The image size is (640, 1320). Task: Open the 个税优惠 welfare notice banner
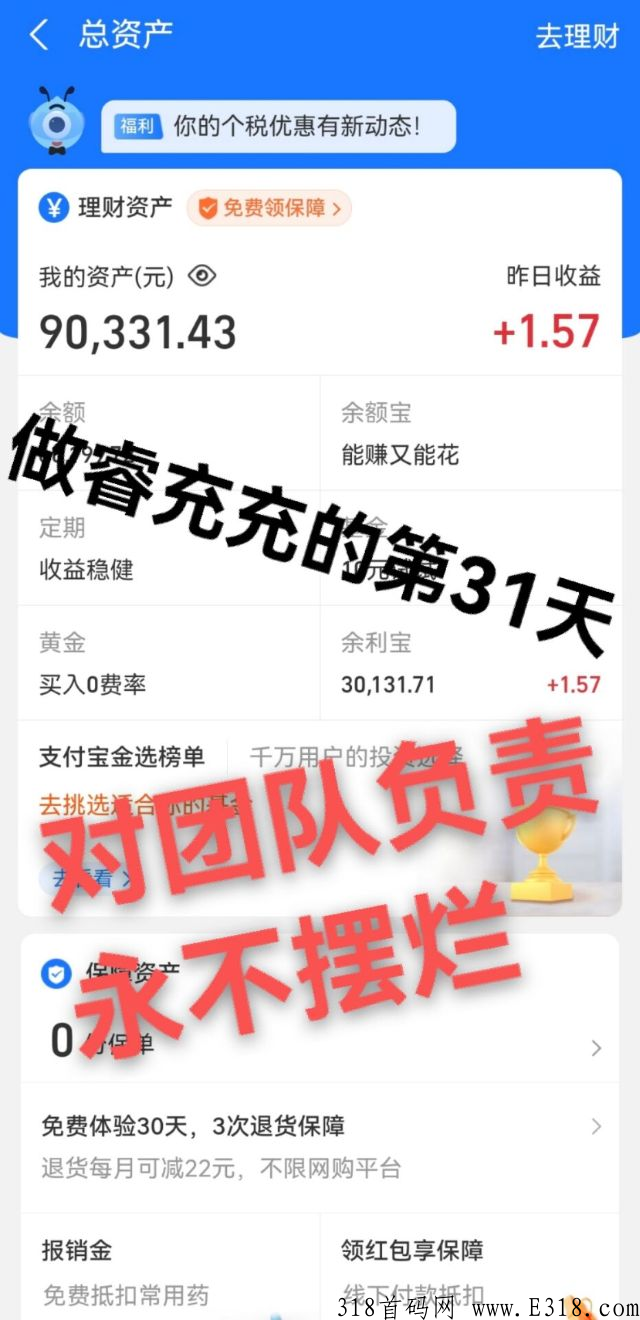pos(278,127)
